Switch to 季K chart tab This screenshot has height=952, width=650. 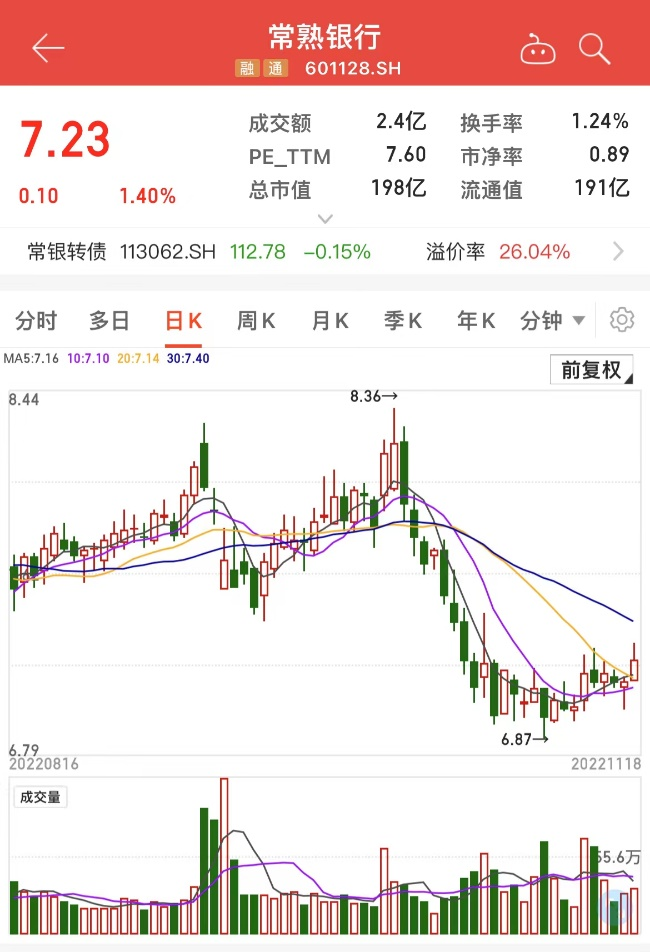coord(403,321)
